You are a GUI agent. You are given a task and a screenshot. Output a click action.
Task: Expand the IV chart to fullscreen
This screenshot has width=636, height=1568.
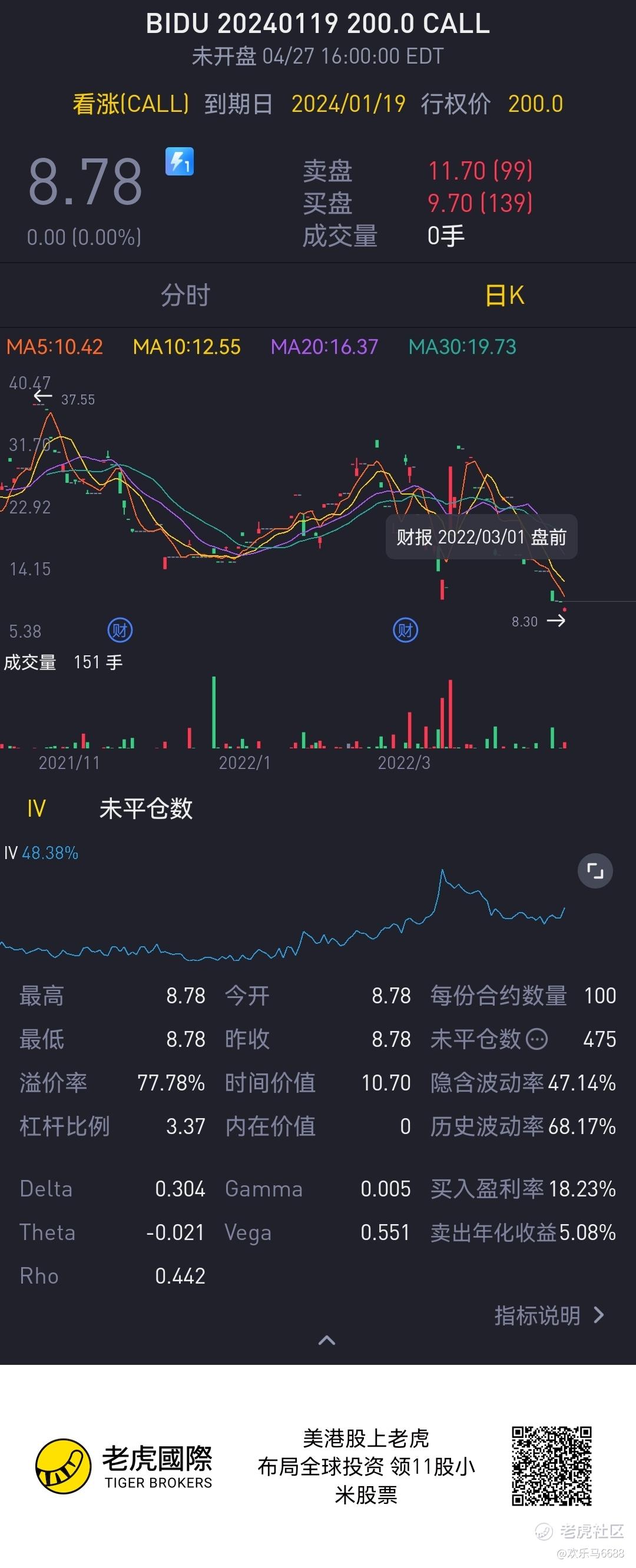[x=595, y=871]
